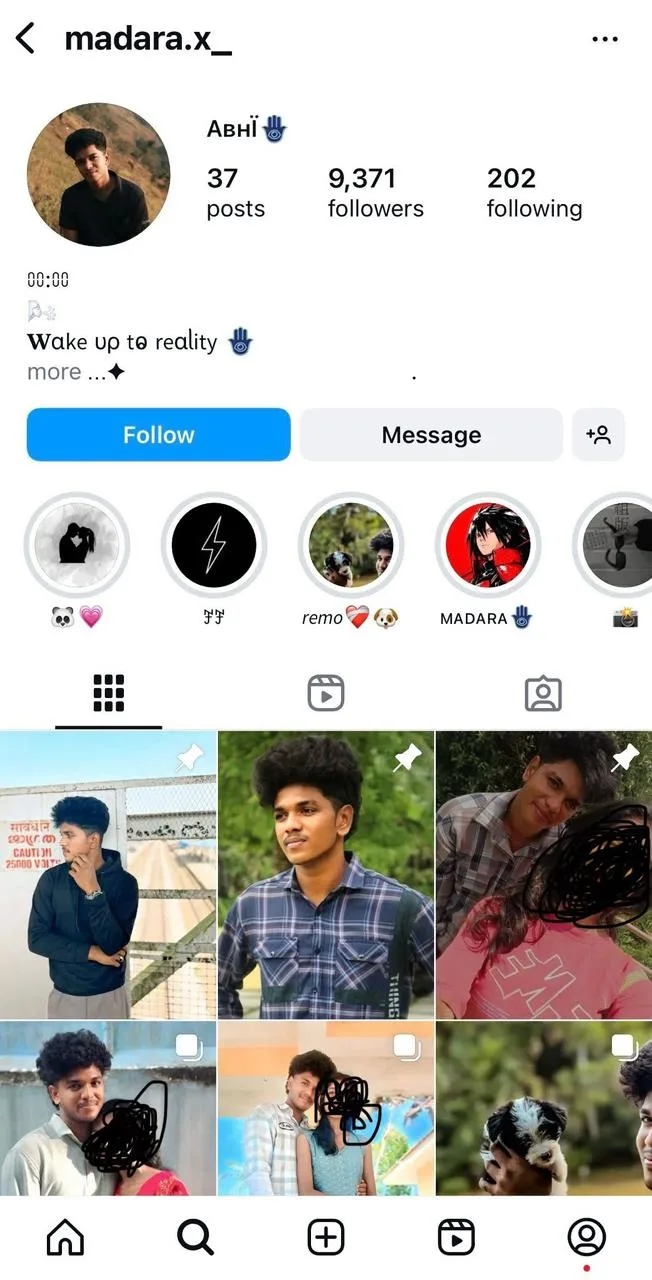Open the remo story highlight
Viewport: 652px width, 1280px height.
(351, 546)
